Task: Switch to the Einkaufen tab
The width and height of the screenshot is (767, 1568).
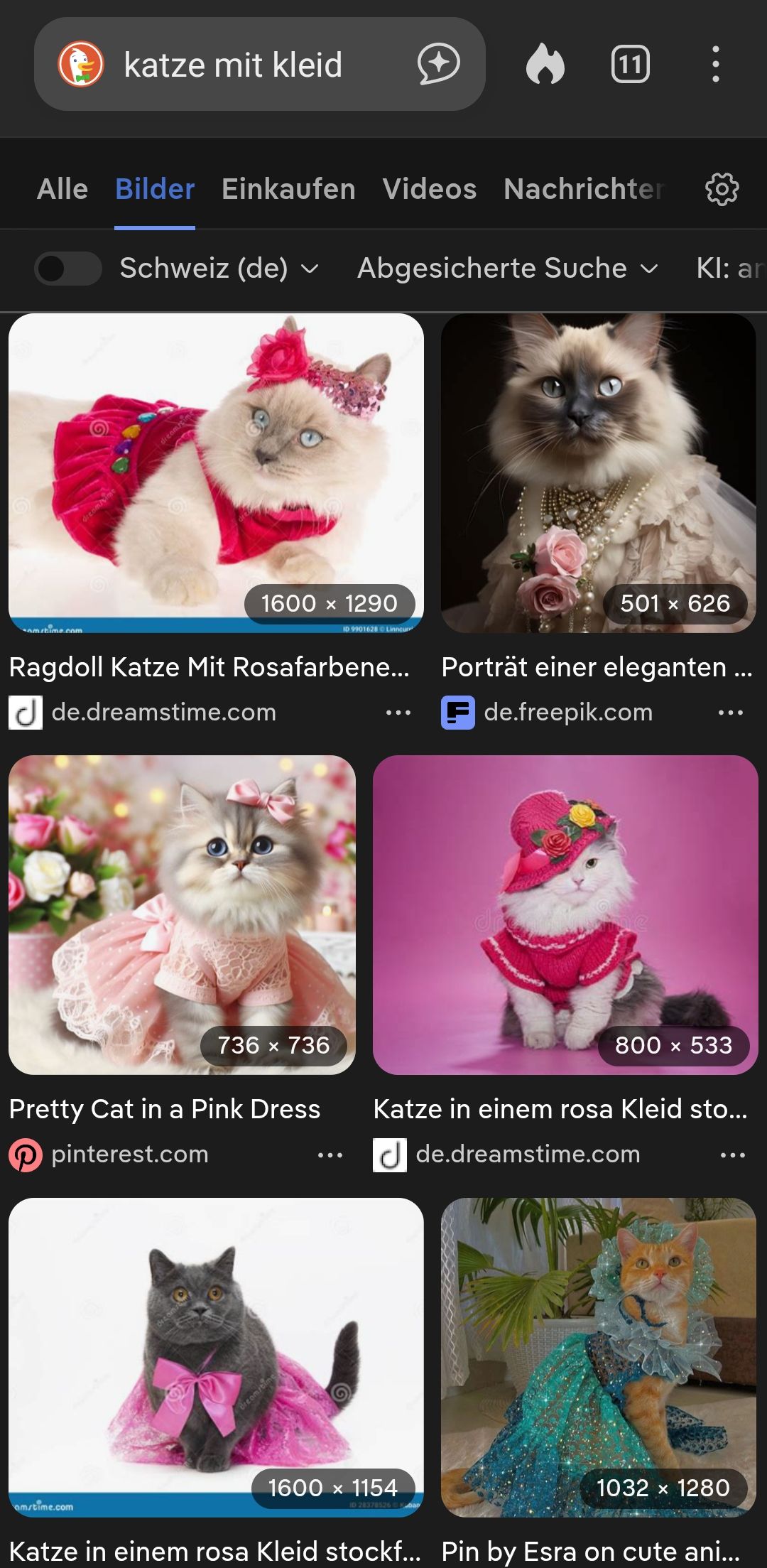Action: coord(288,189)
